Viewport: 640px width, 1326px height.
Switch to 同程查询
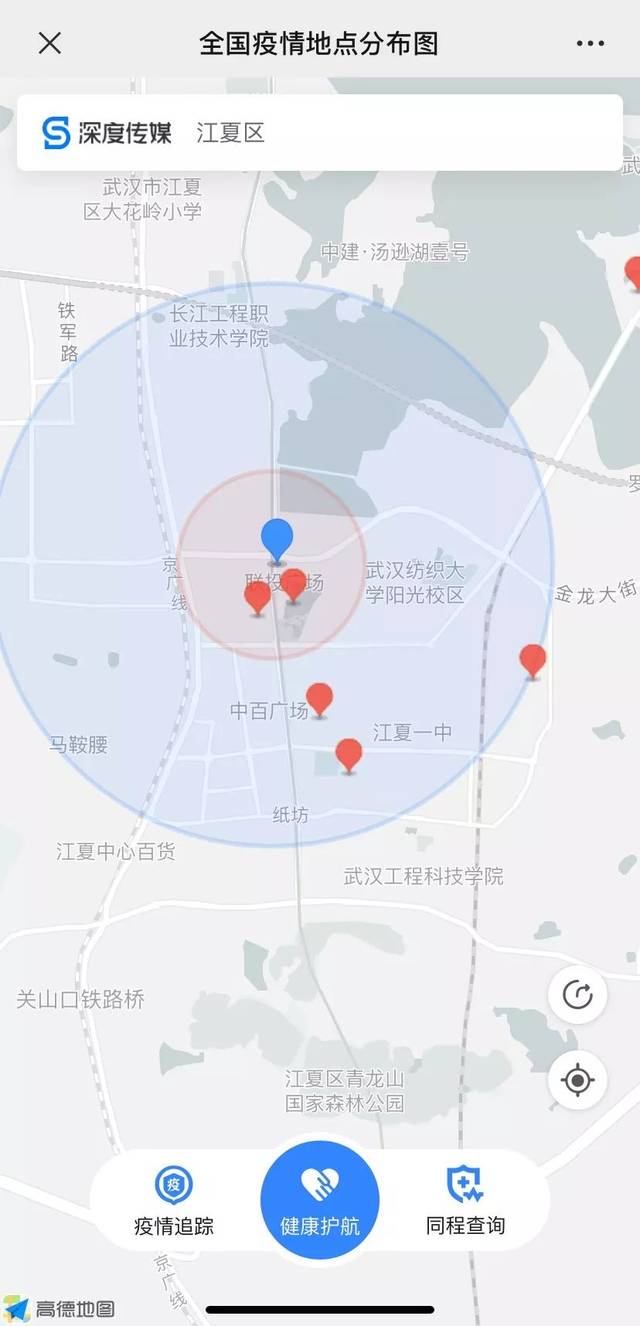pos(465,1201)
